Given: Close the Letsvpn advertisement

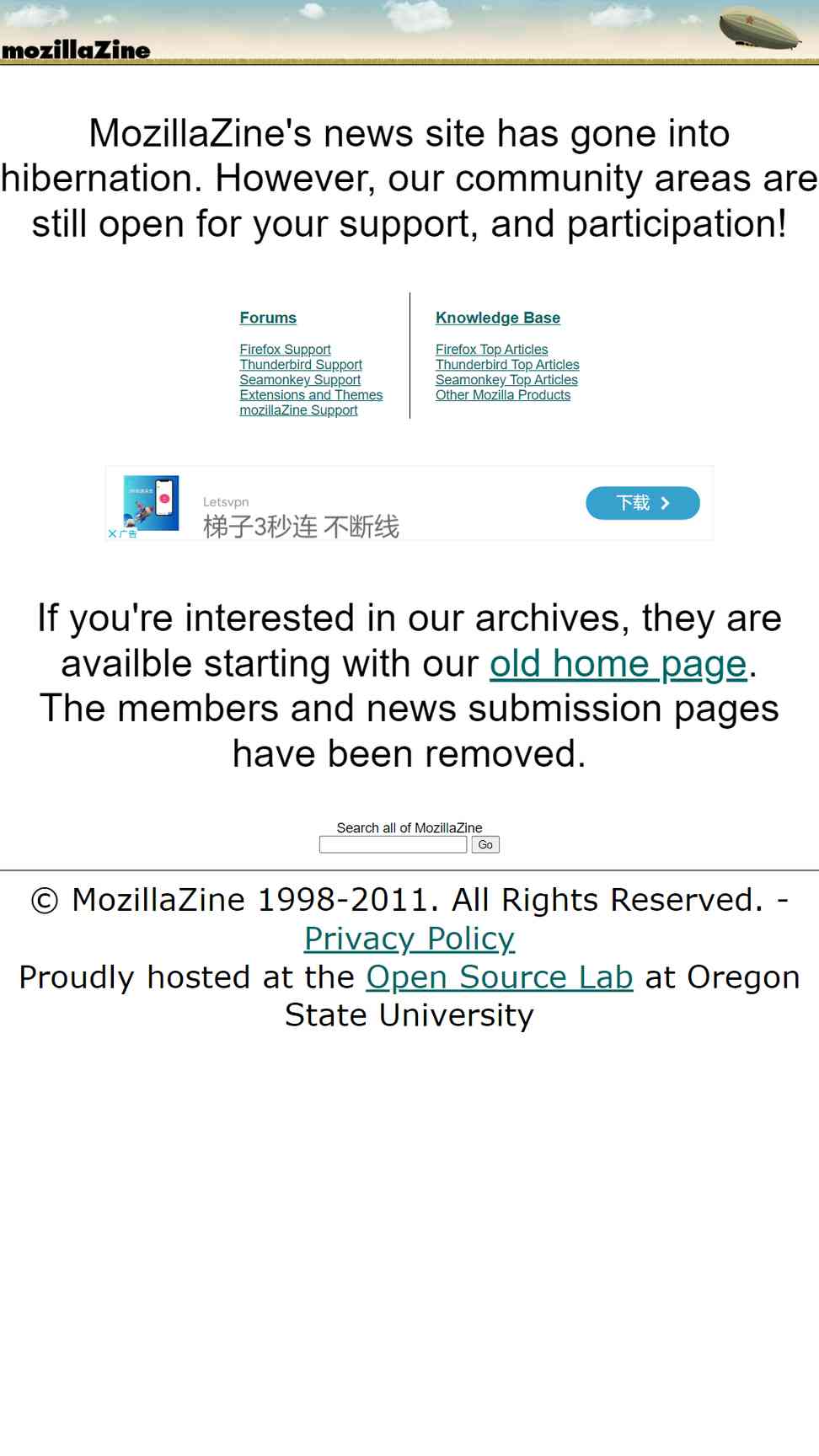Looking at the screenshot, I should click(113, 533).
